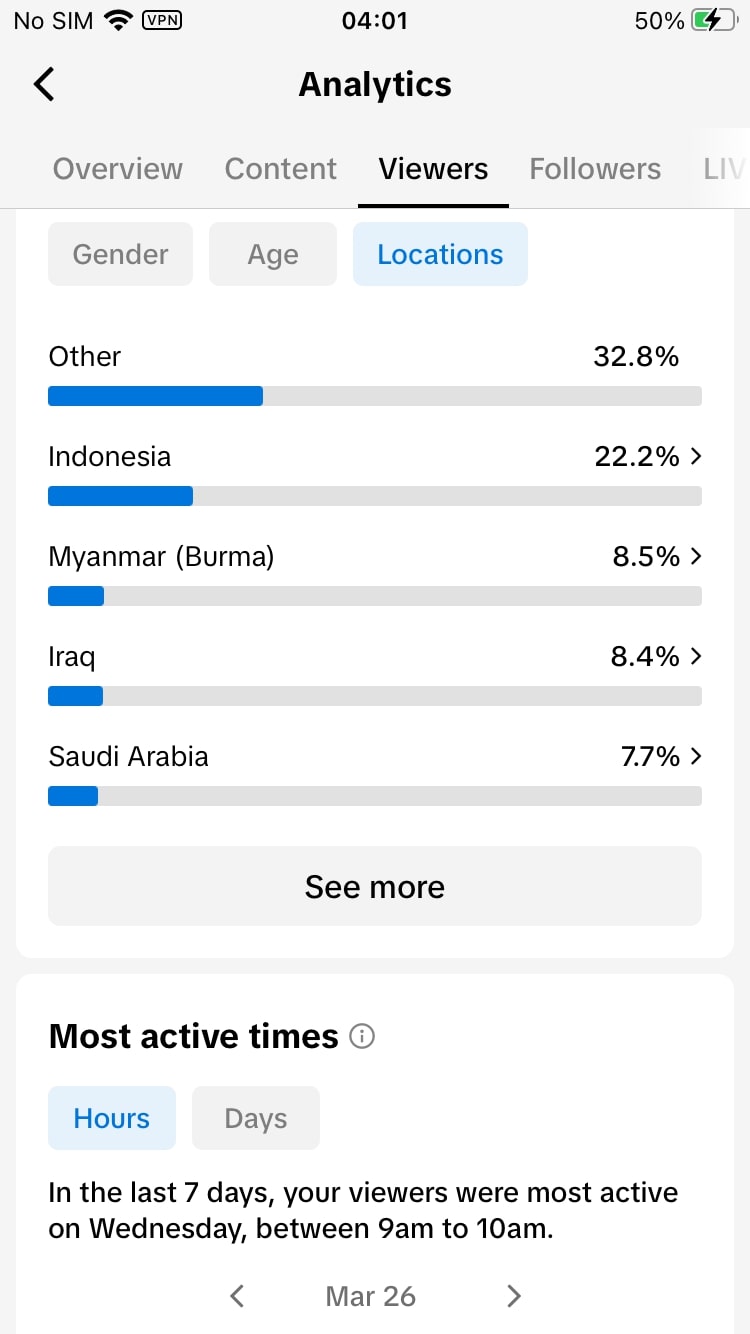
Task: Switch to the Overview tab
Action: (118, 169)
